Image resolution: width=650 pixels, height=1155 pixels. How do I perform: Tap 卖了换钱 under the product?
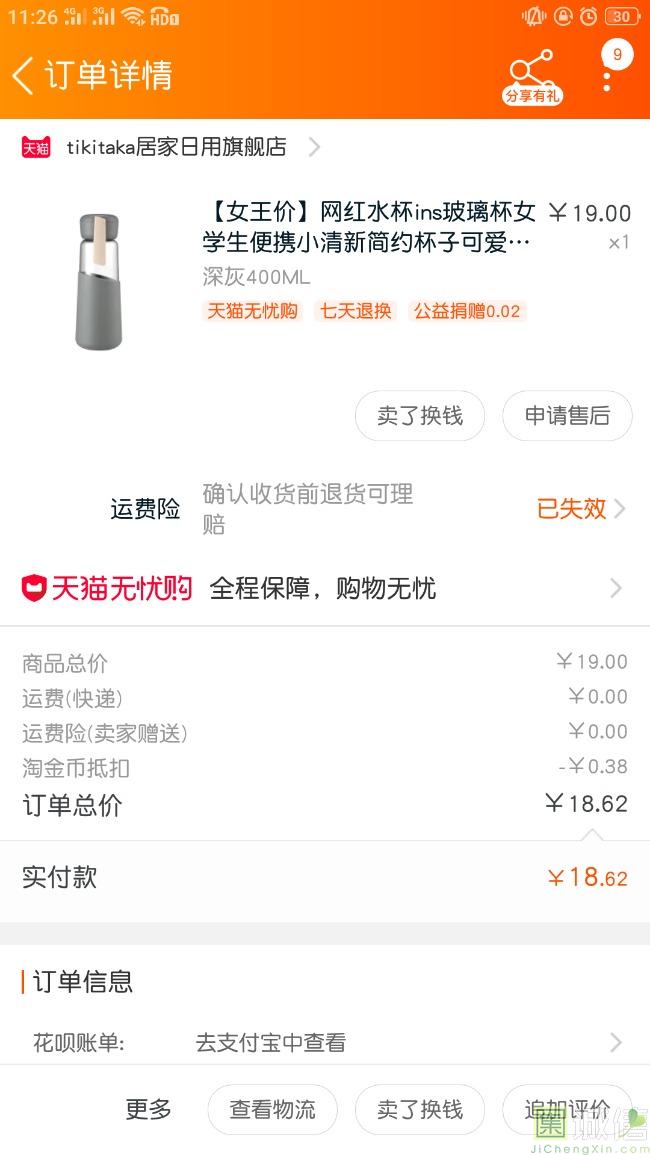(x=420, y=415)
